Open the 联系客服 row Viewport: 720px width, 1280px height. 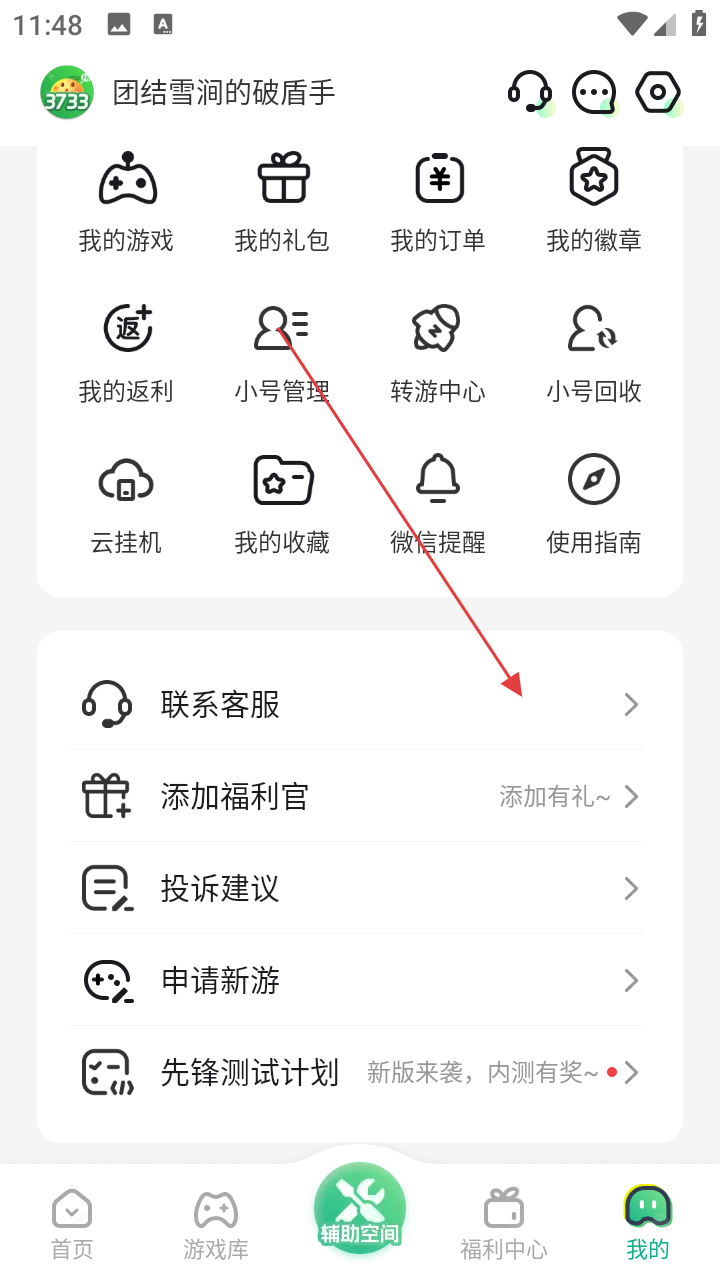tap(360, 705)
